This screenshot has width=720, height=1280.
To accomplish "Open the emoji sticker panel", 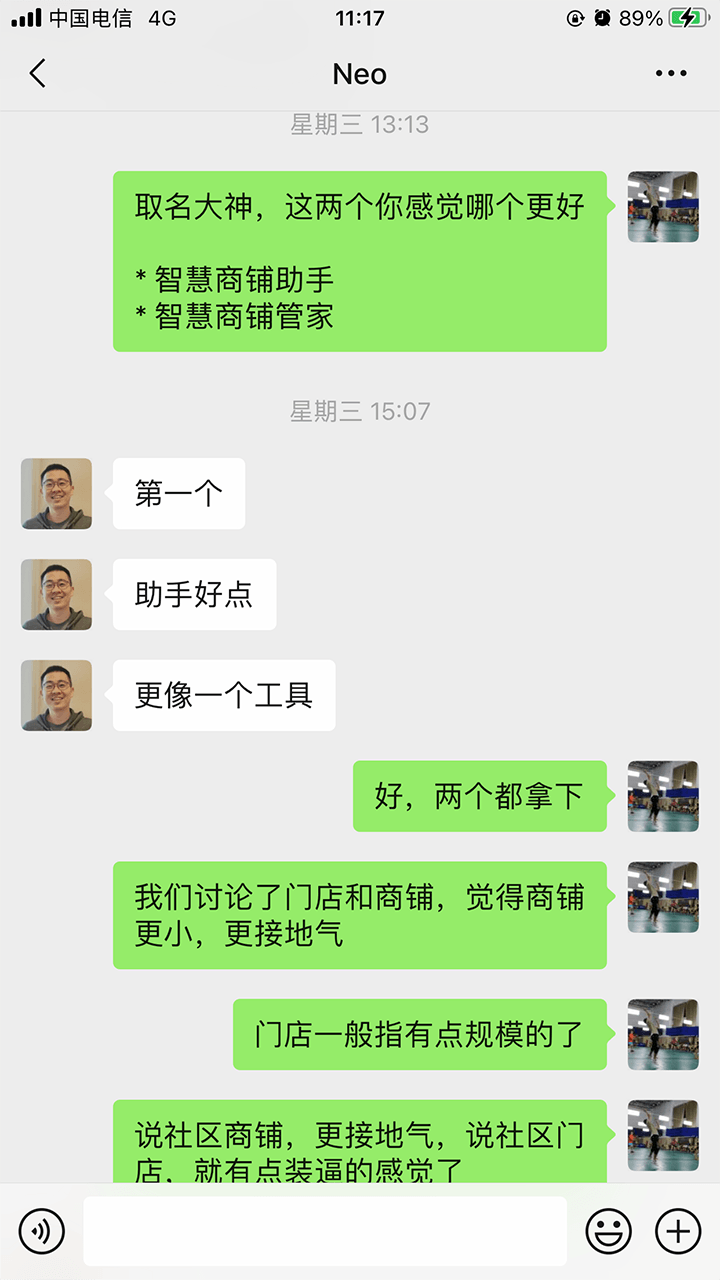I will click(x=609, y=1231).
